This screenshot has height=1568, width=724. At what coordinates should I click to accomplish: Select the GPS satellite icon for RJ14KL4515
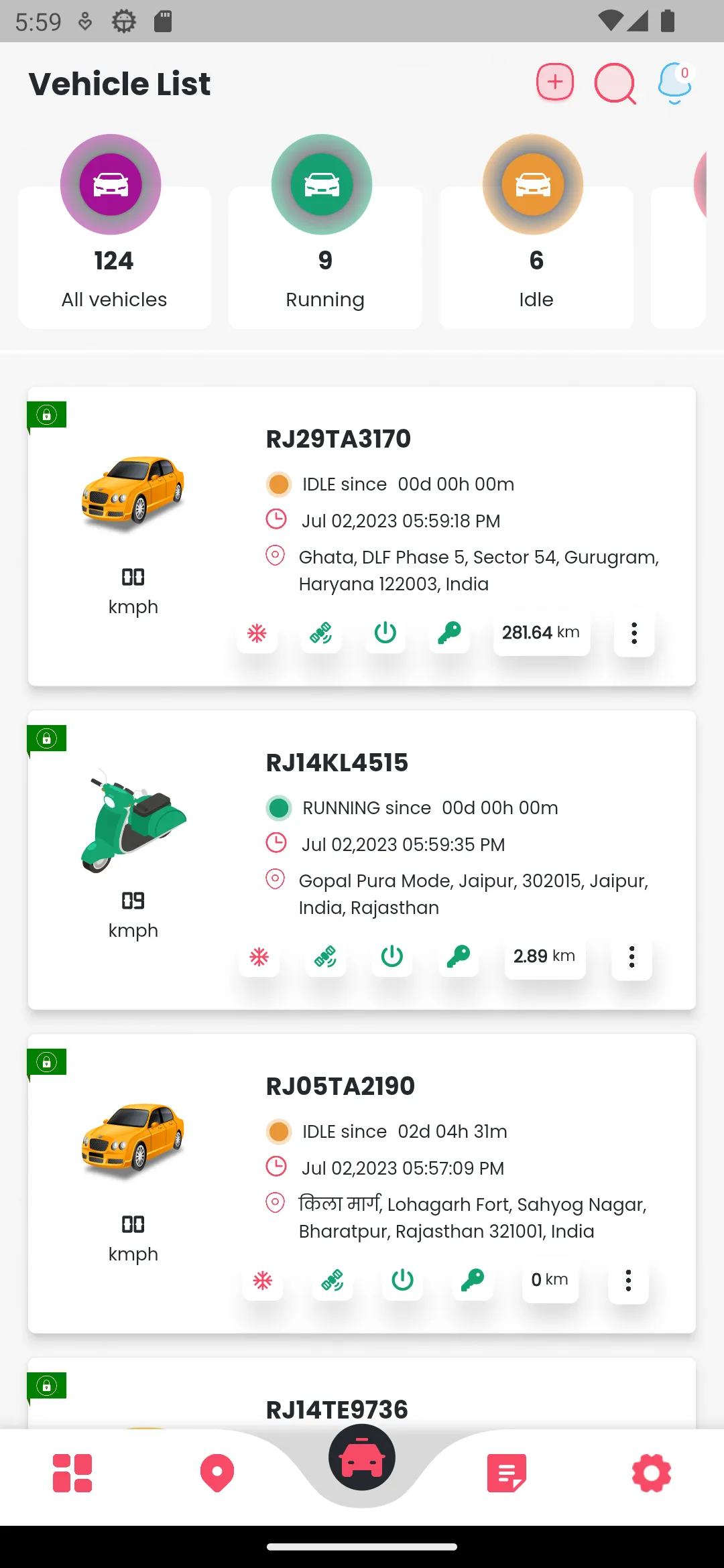(326, 957)
